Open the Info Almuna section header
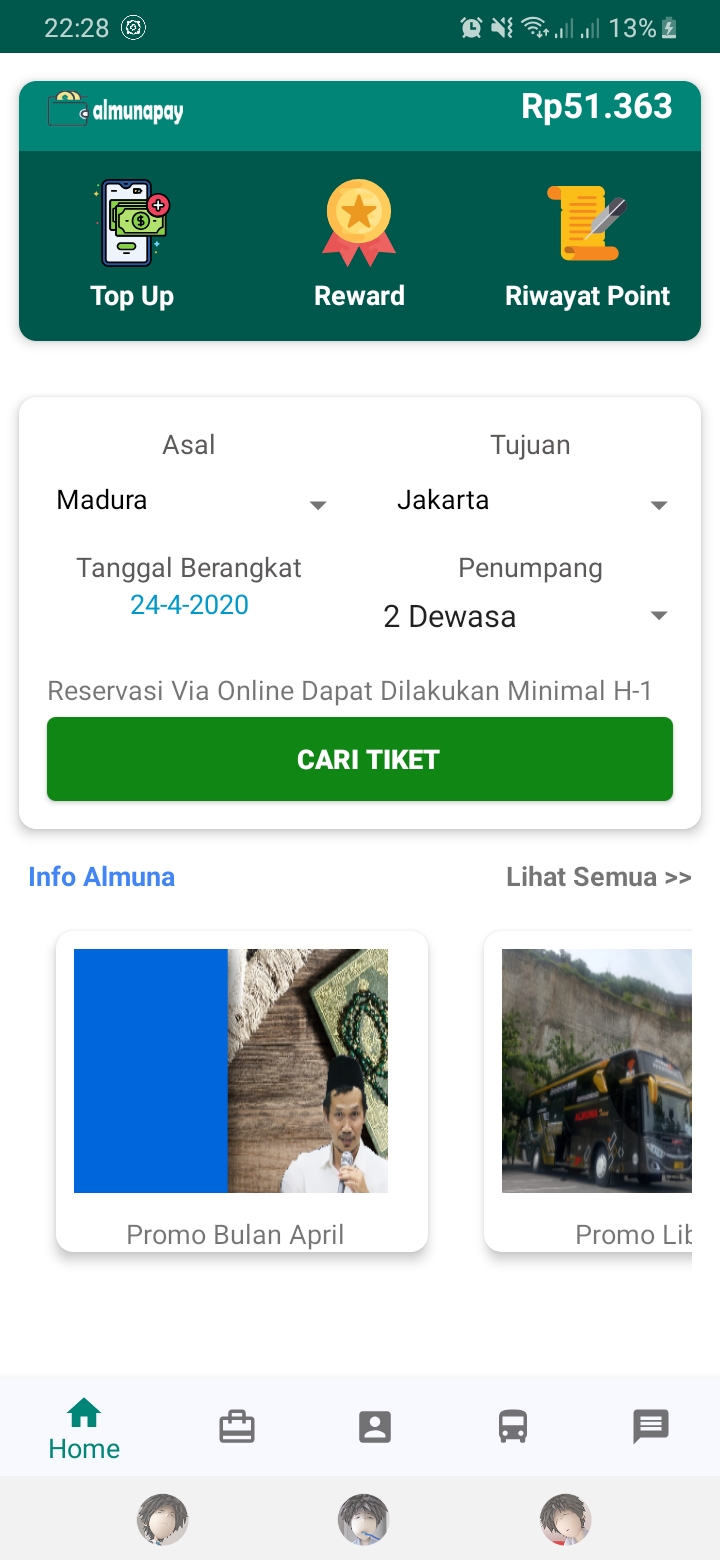This screenshot has height=1560, width=720. pos(102,877)
